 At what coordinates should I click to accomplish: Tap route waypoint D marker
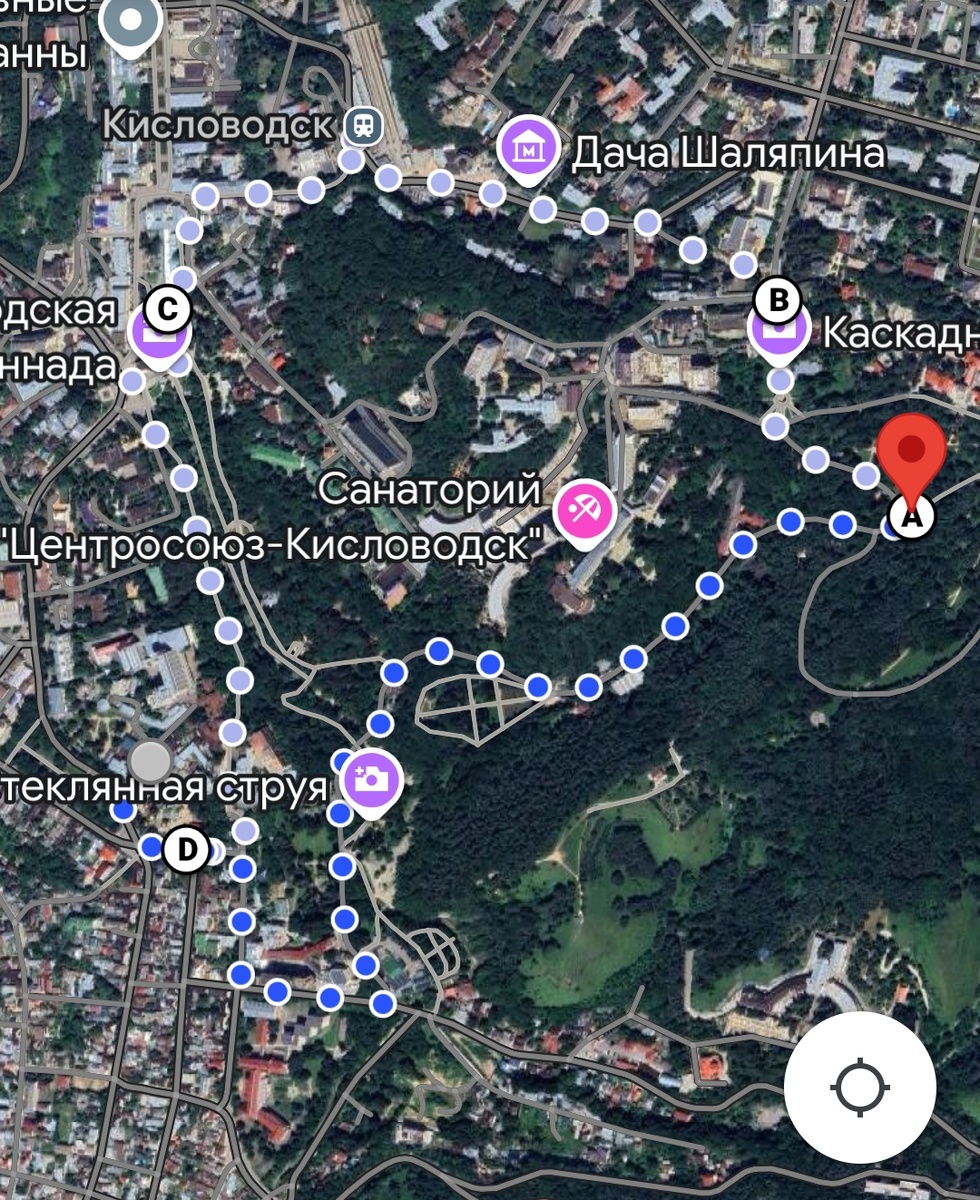coord(186,851)
